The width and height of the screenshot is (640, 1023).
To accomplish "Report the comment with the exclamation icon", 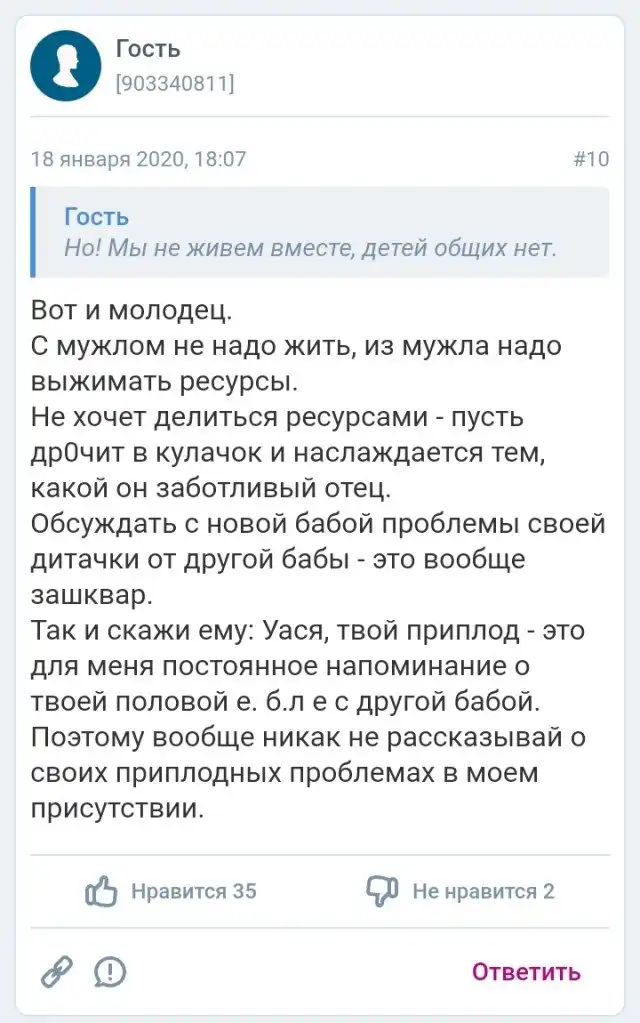I will pos(109,971).
